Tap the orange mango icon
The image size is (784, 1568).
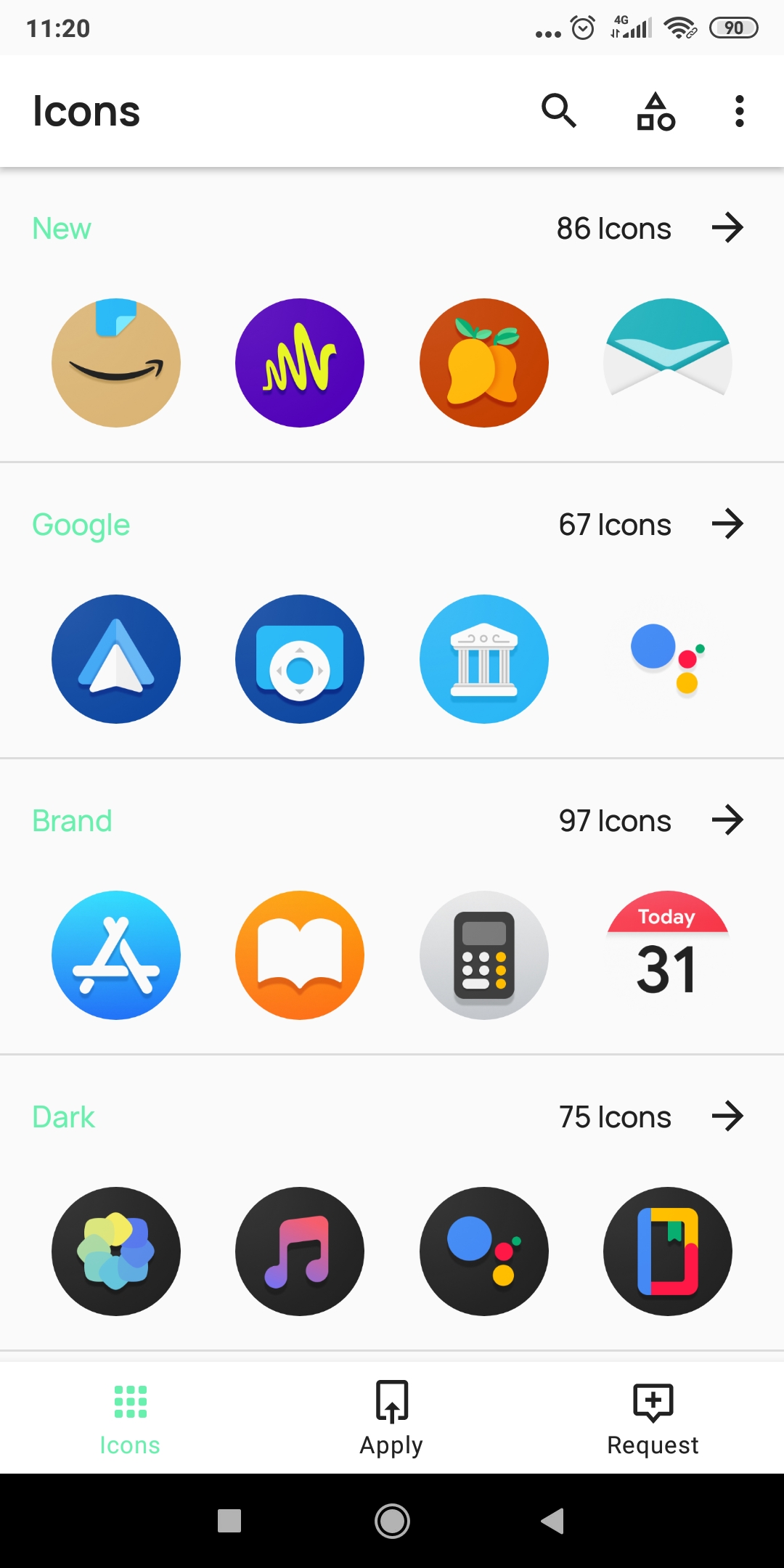(x=484, y=363)
